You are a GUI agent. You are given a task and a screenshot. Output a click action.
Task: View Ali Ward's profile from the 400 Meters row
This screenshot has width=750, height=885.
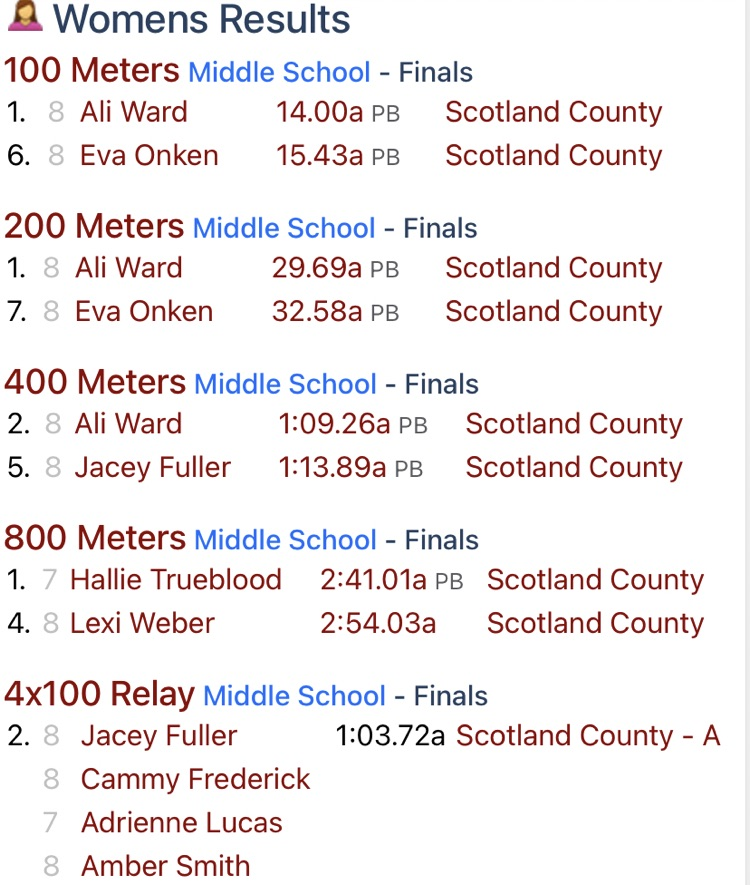click(128, 424)
